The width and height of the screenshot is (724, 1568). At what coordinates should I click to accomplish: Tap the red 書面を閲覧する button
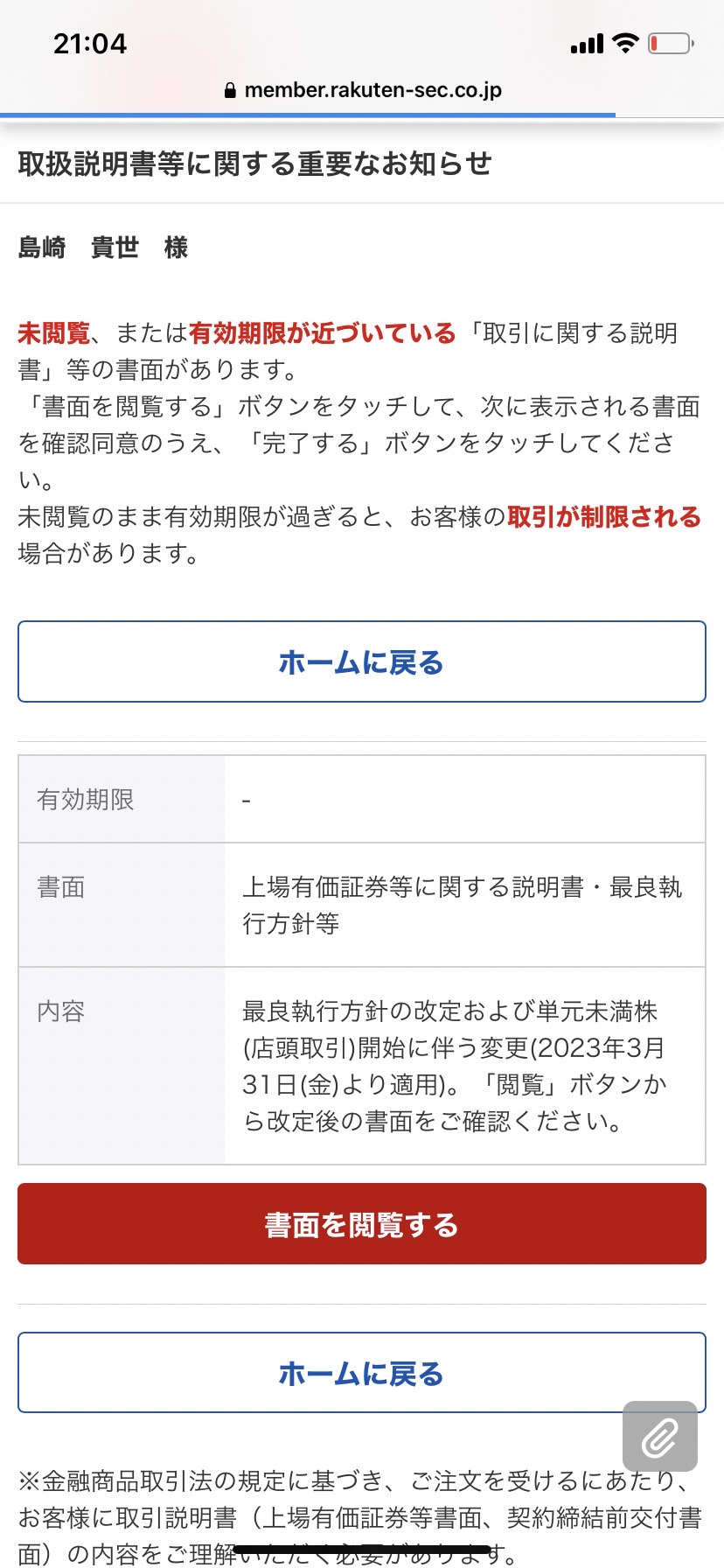(362, 1223)
